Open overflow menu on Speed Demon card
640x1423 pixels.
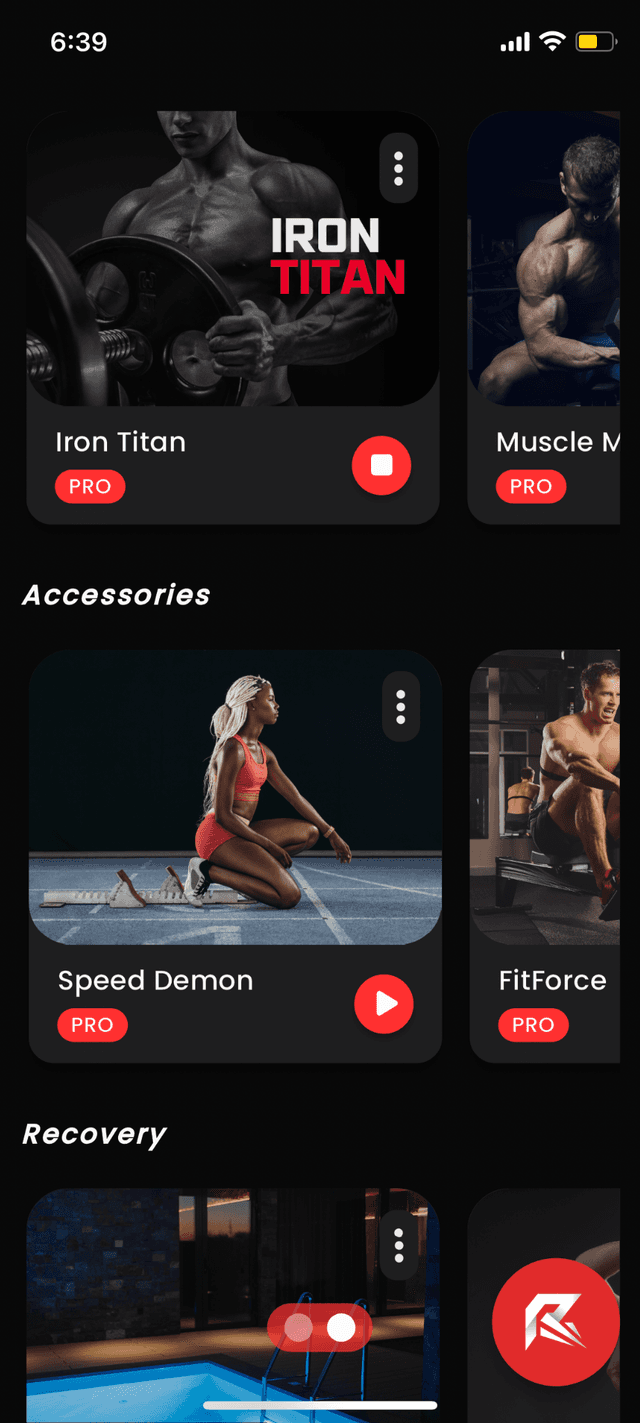coord(400,707)
